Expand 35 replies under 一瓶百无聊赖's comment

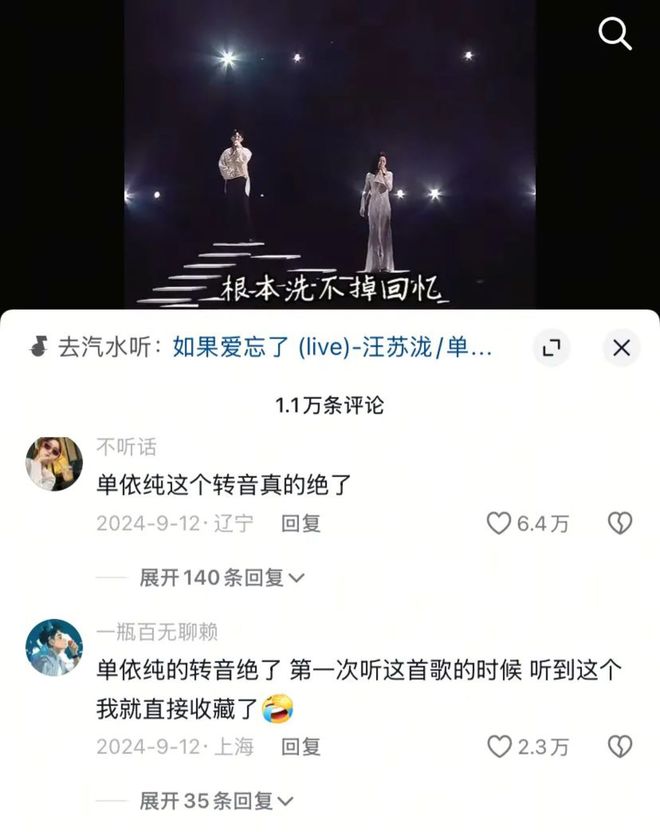coord(215,800)
